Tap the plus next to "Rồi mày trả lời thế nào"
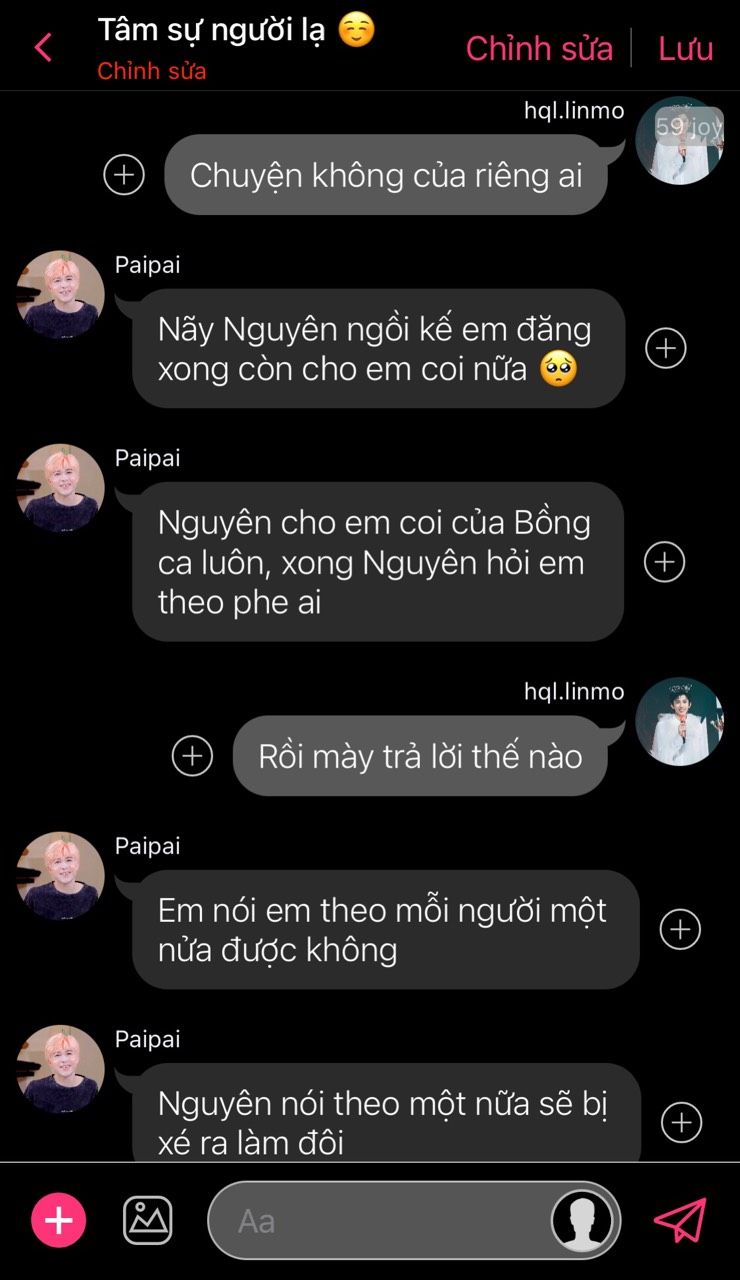Image resolution: width=740 pixels, height=1280 pixels. (192, 756)
